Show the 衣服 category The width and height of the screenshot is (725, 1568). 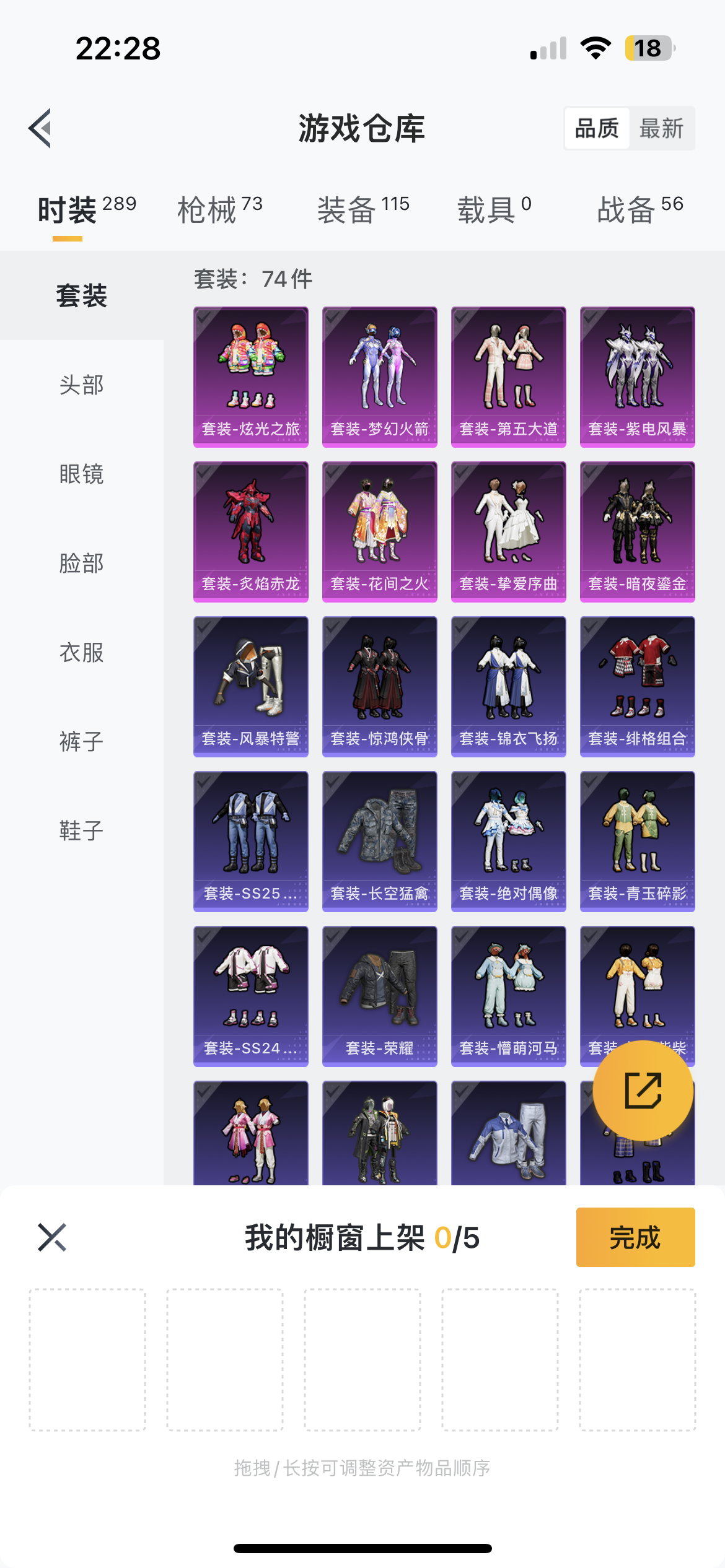click(x=82, y=652)
